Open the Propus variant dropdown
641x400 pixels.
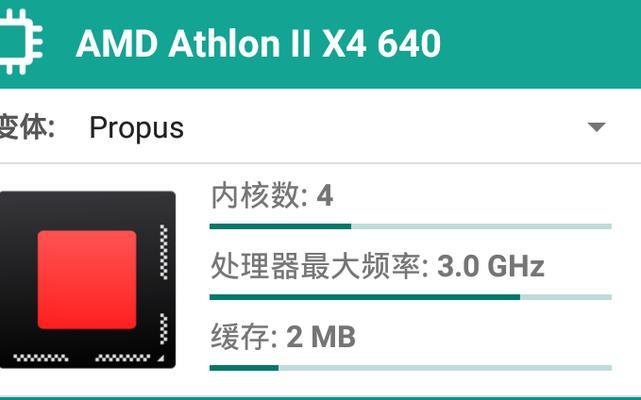pos(596,127)
